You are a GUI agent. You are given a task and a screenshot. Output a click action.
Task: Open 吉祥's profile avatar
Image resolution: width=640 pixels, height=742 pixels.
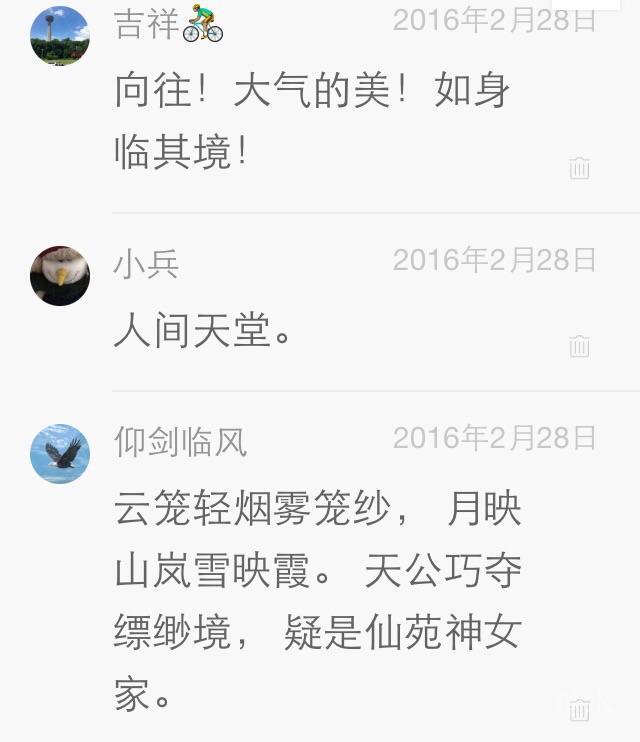point(60,36)
